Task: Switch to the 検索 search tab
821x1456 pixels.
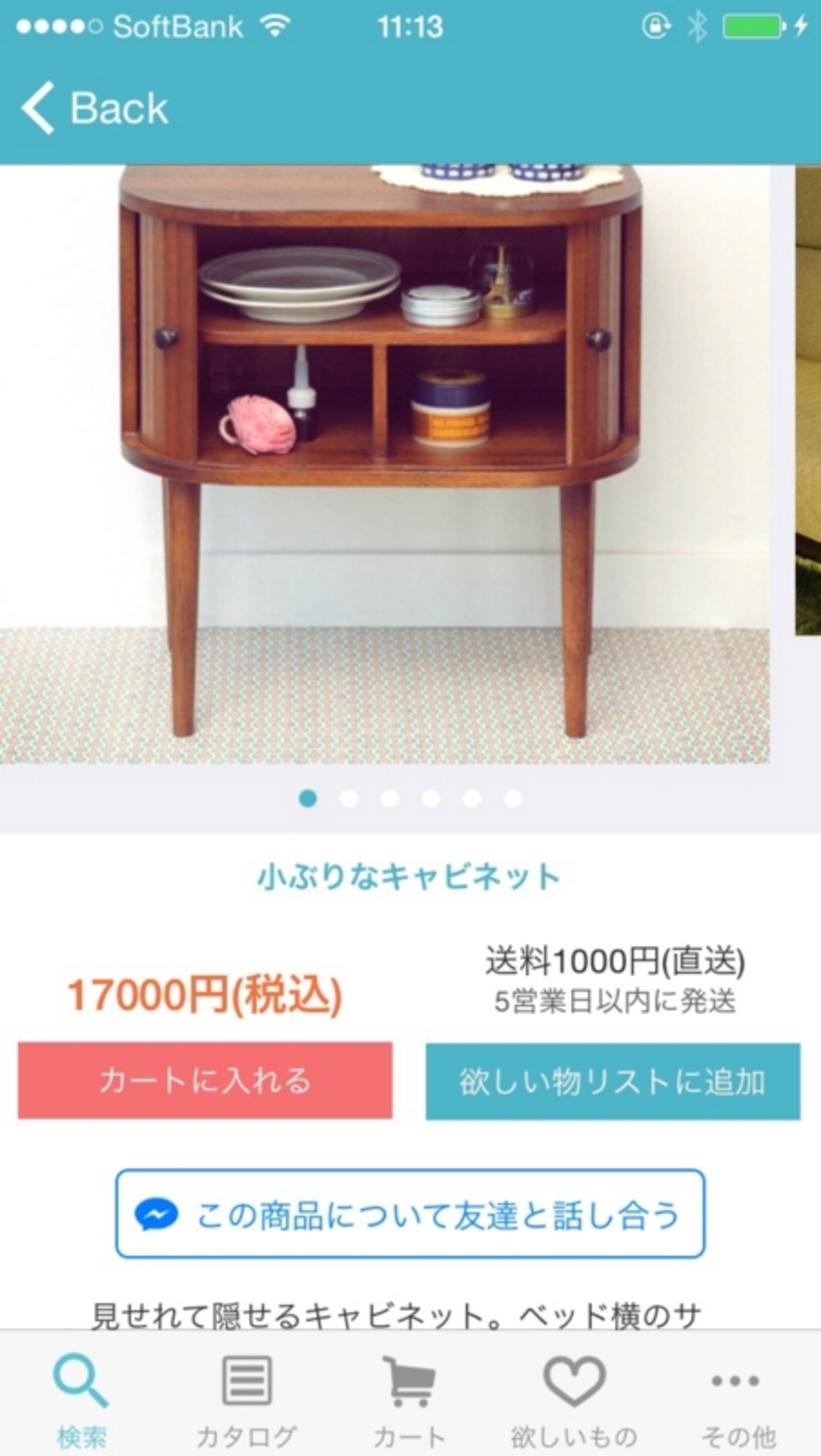Action: (81, 1400)
